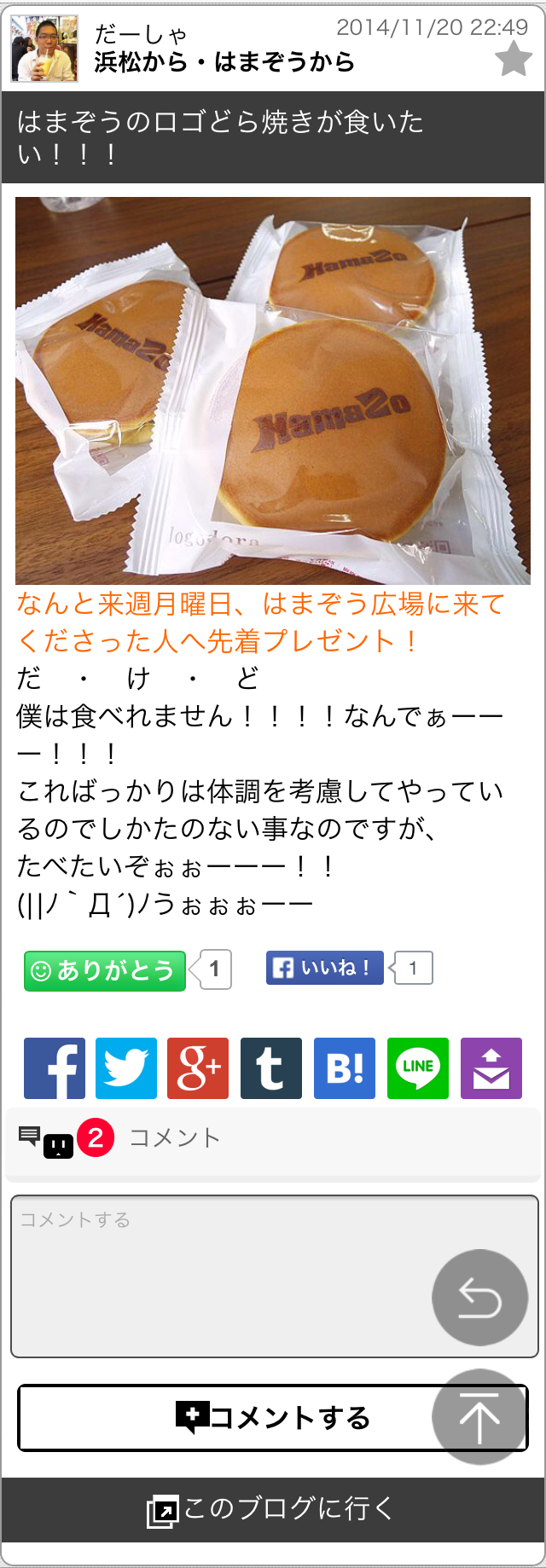
Task: Share this post on Tumblr
Action: (271, 1068)
